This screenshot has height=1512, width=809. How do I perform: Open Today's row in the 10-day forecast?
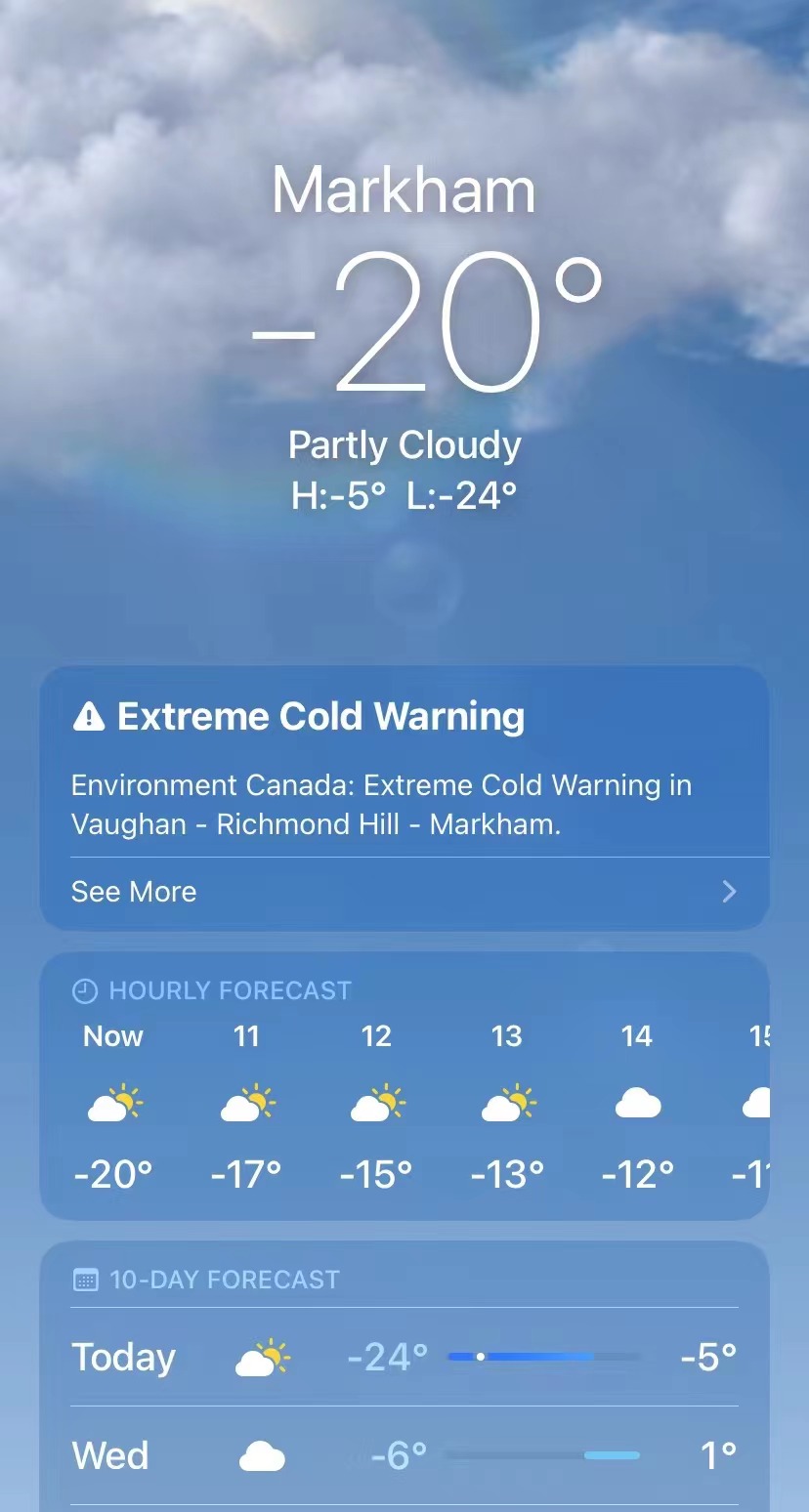[x=403, y=1358]
